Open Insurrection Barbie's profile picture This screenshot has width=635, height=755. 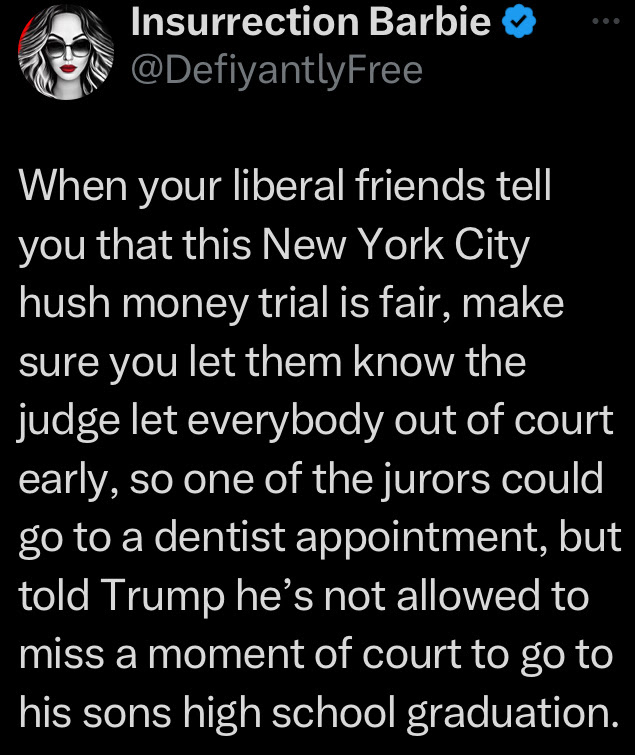click(x=66, y=52)
